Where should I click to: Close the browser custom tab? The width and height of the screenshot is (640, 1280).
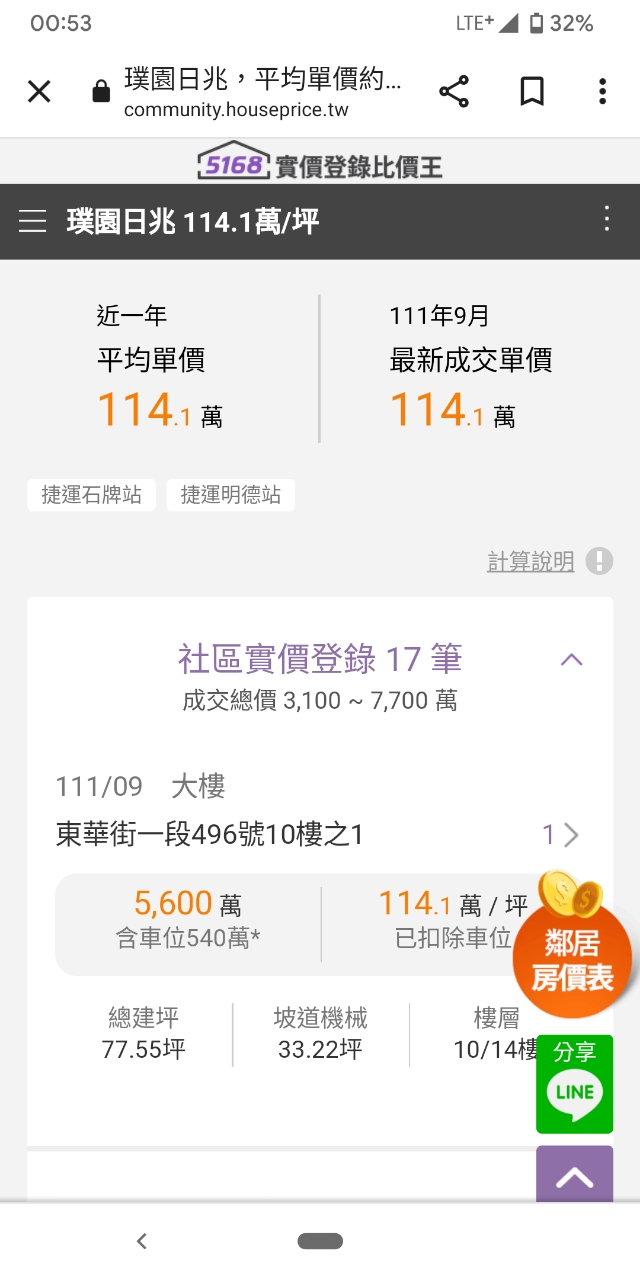tap(39, 92)
